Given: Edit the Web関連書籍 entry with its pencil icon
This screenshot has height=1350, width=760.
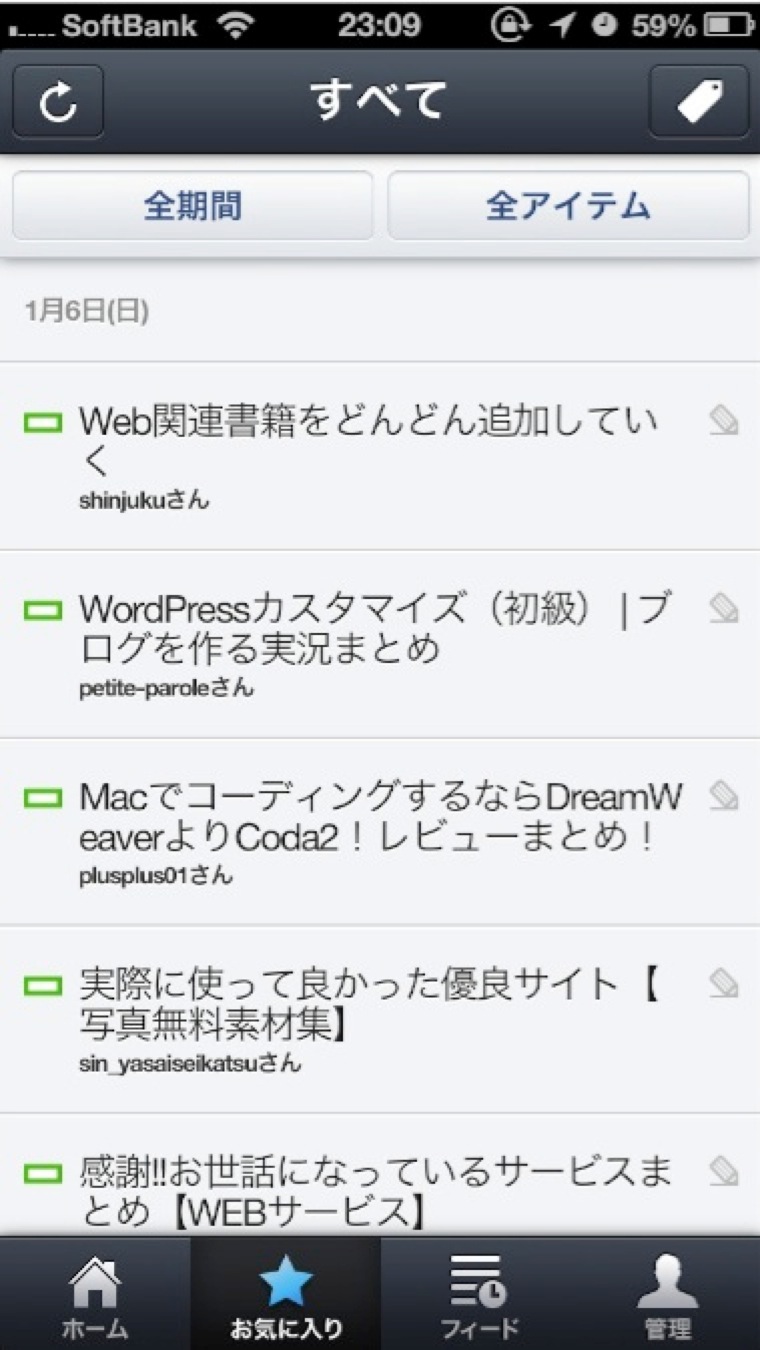Looking at the screenshot, I should [723, 421].
